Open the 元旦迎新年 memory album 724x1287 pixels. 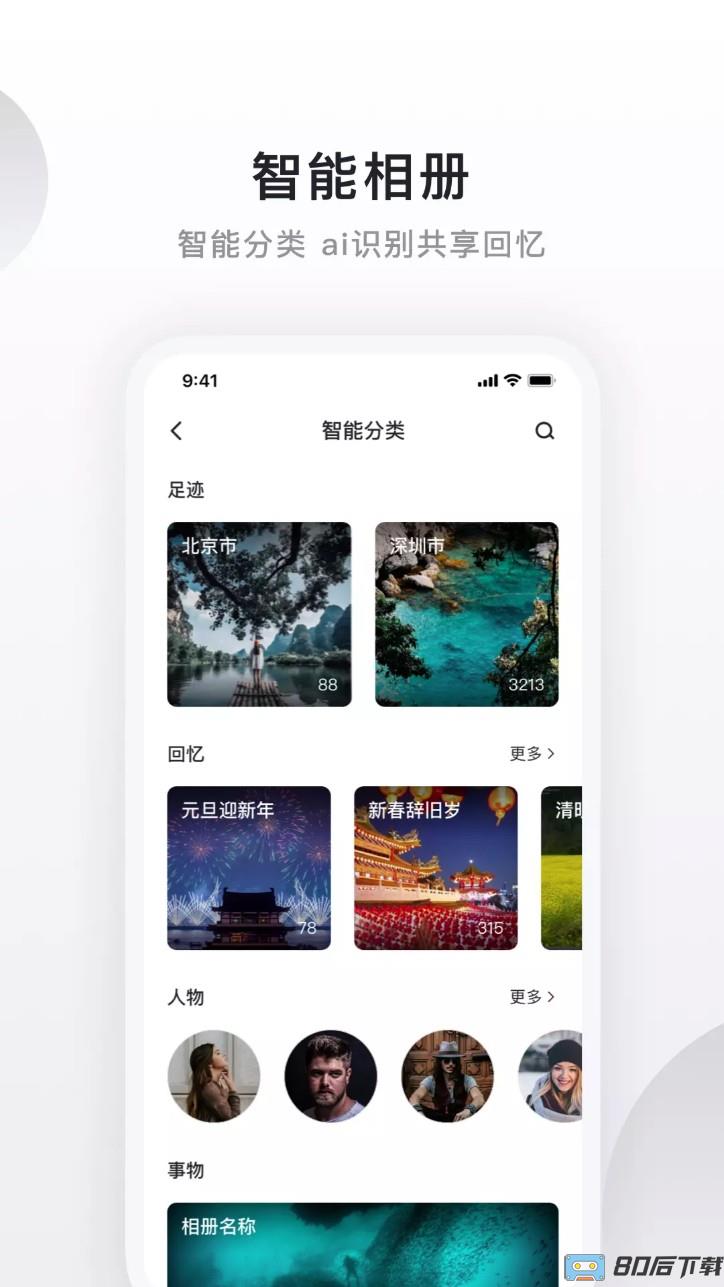248,868
